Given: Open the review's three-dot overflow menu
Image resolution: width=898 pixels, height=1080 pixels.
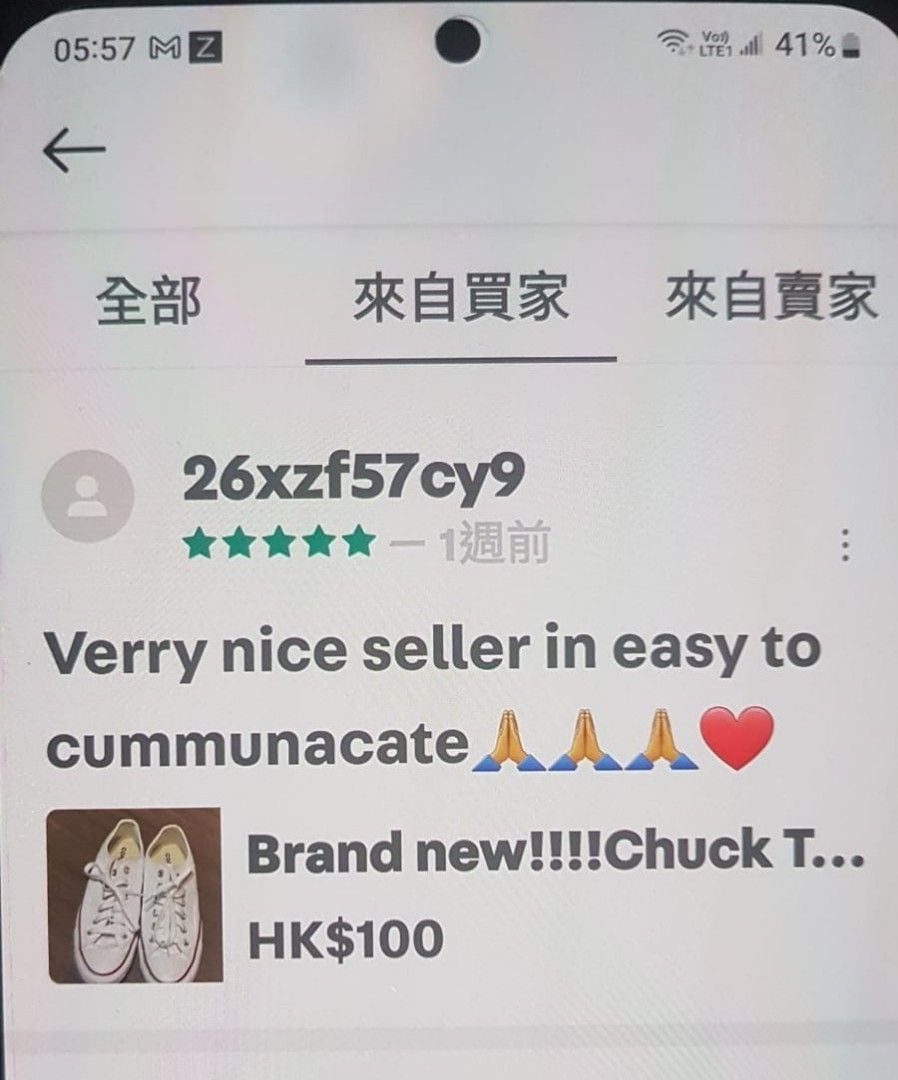Looking at the screenshot, I should click(845, 545).
